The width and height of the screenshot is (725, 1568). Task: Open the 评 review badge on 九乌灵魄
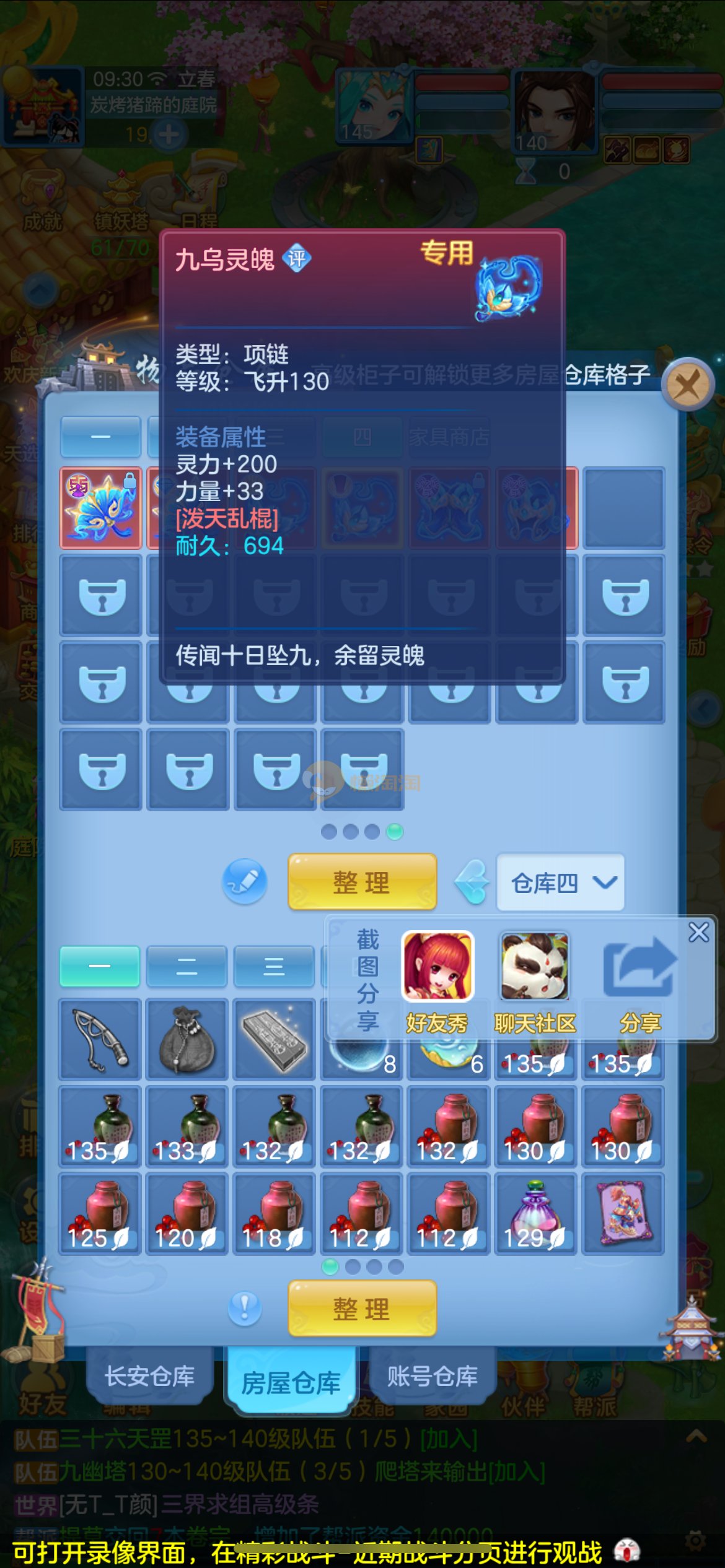(296, 258)
